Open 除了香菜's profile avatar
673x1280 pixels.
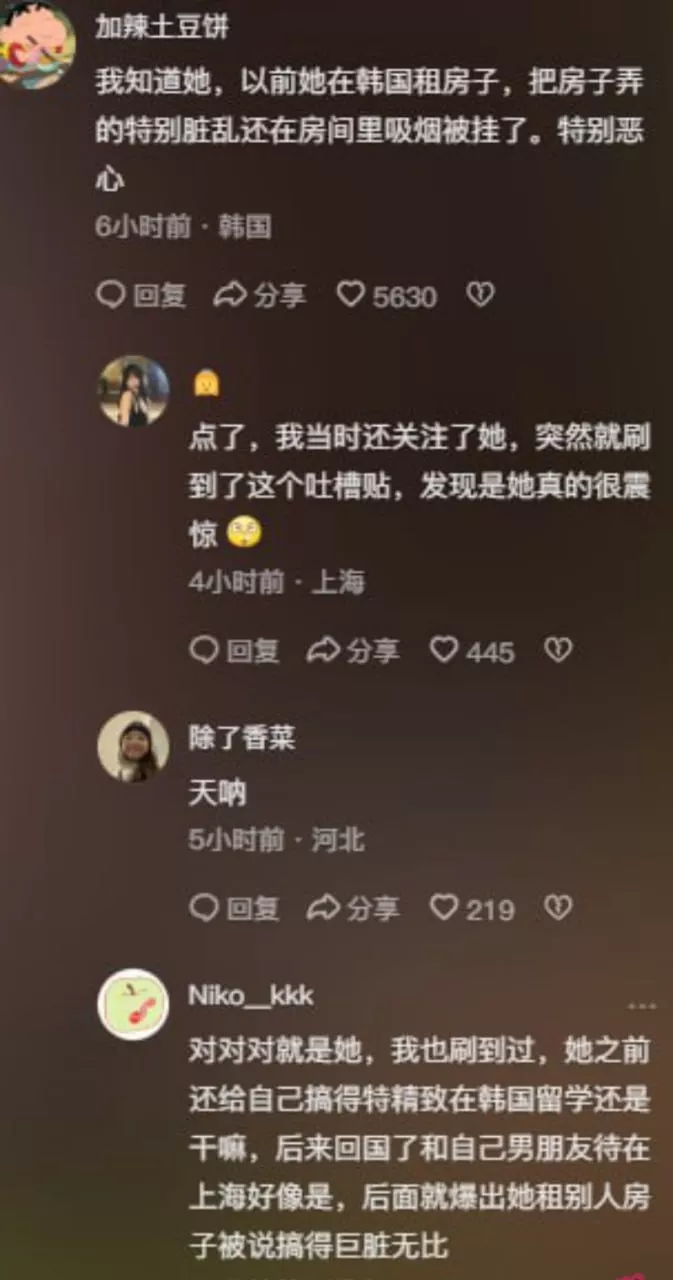pyautogui.click(x=133, y=746)
